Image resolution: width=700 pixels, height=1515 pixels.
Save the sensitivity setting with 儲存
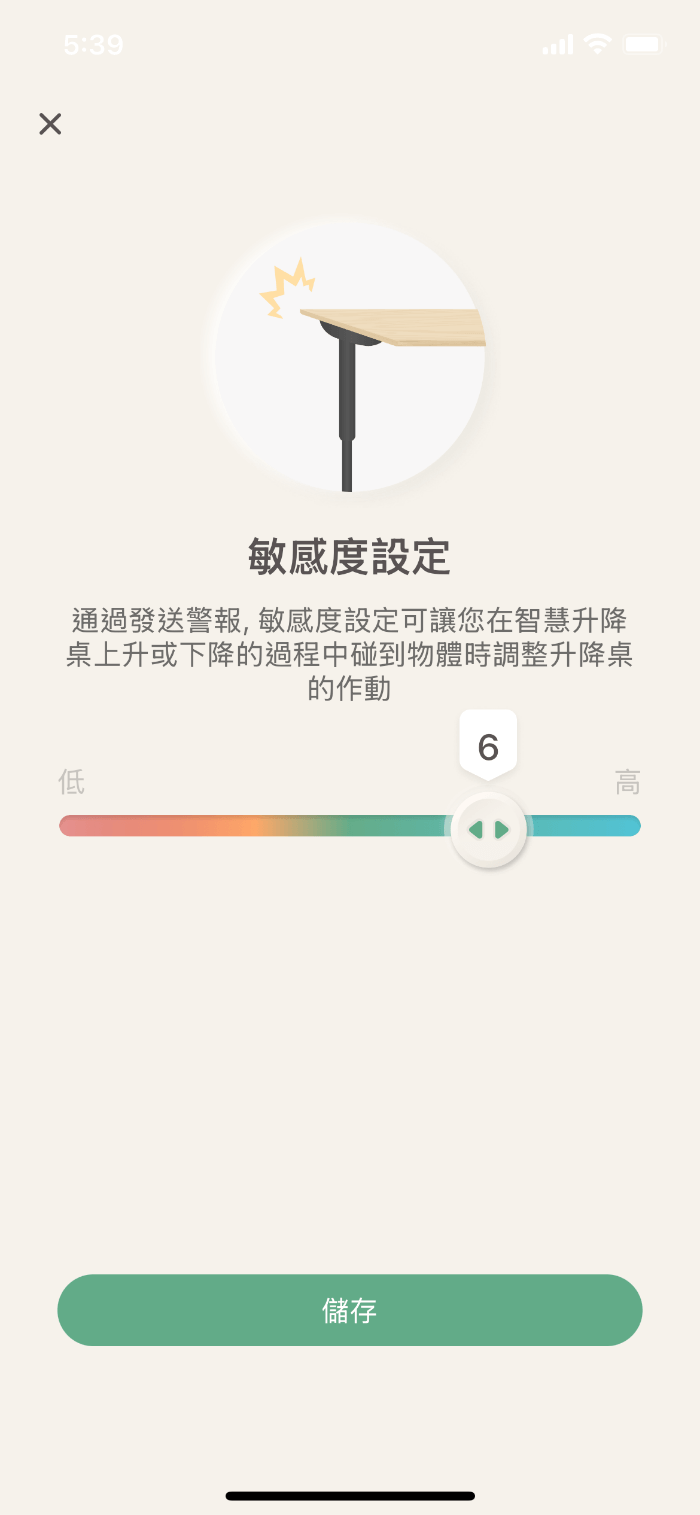350,1310
